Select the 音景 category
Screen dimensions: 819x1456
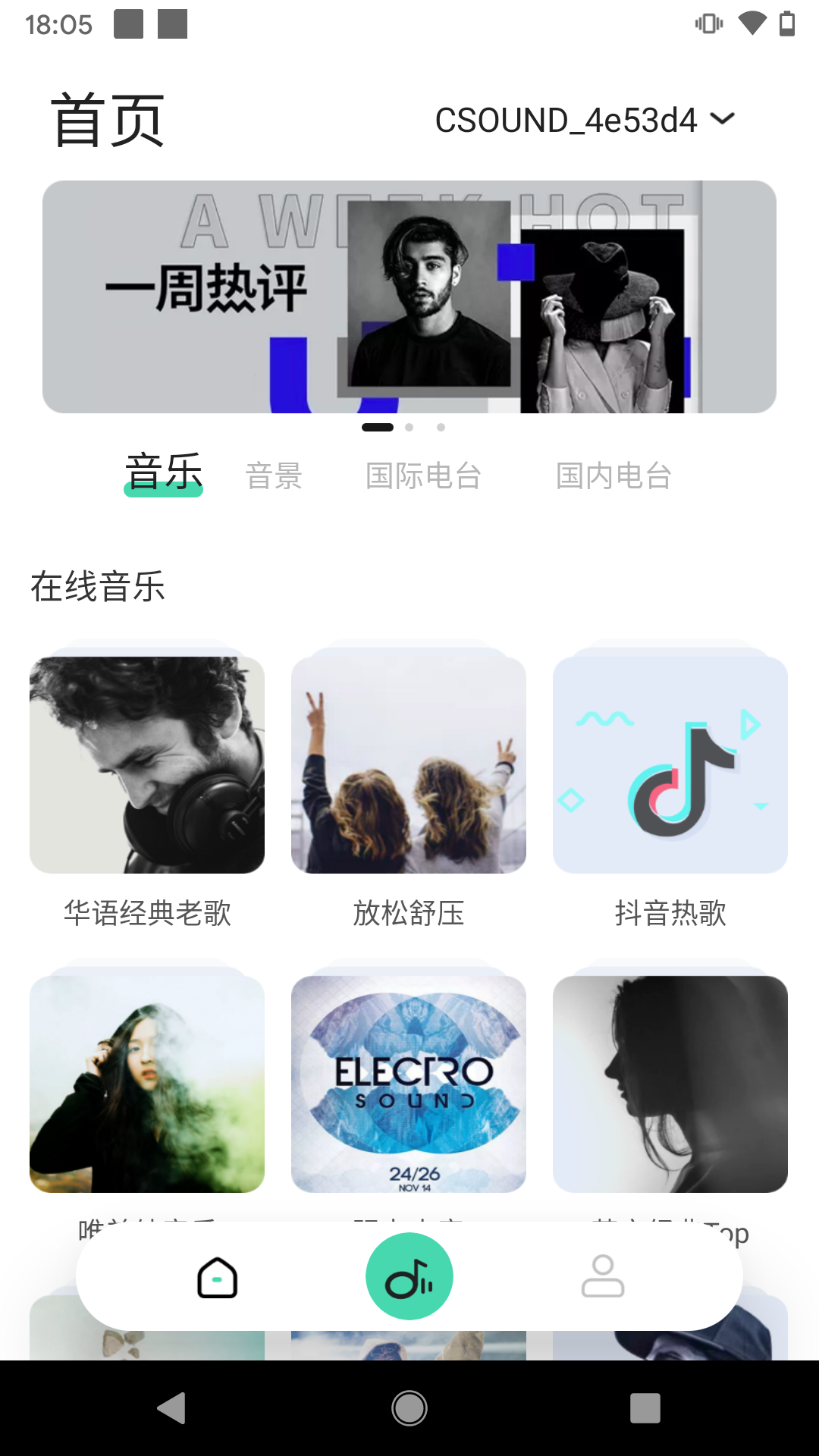(x=275, y=475)
